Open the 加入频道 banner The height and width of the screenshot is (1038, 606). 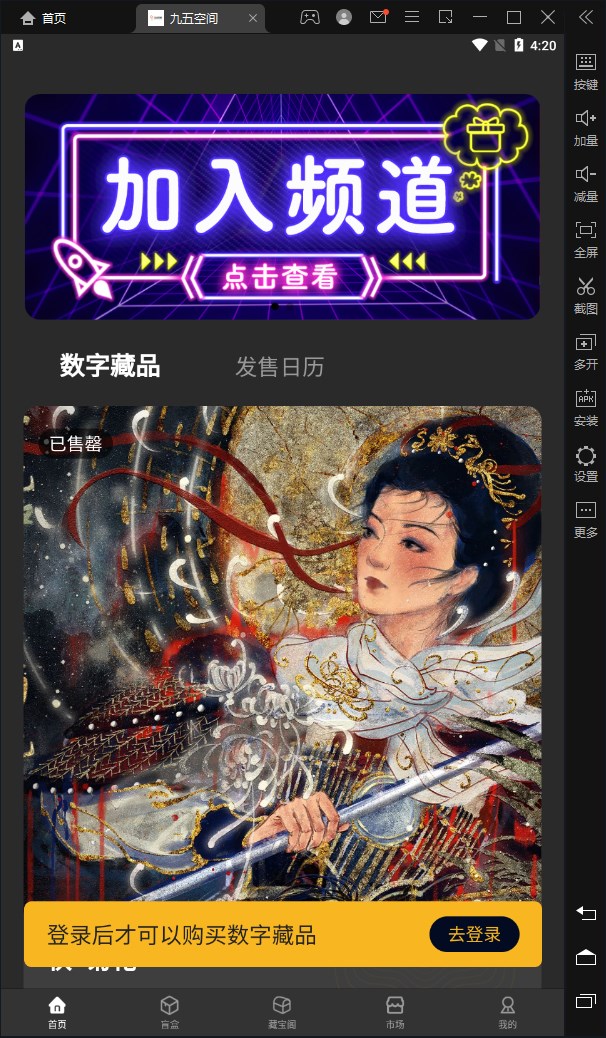coord(282,207)
